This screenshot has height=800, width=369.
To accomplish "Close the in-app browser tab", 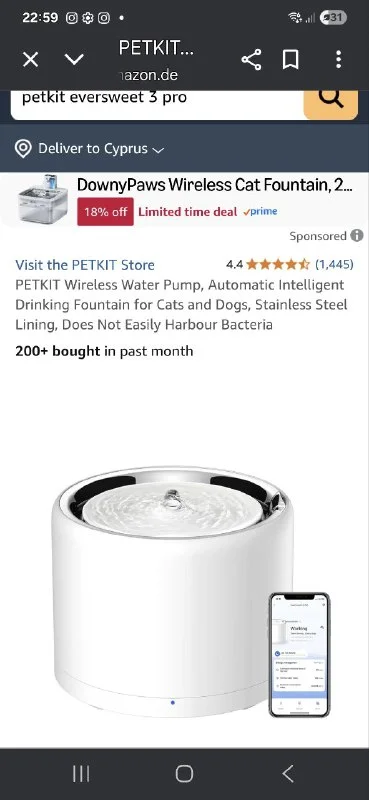I will coord(31,60).
